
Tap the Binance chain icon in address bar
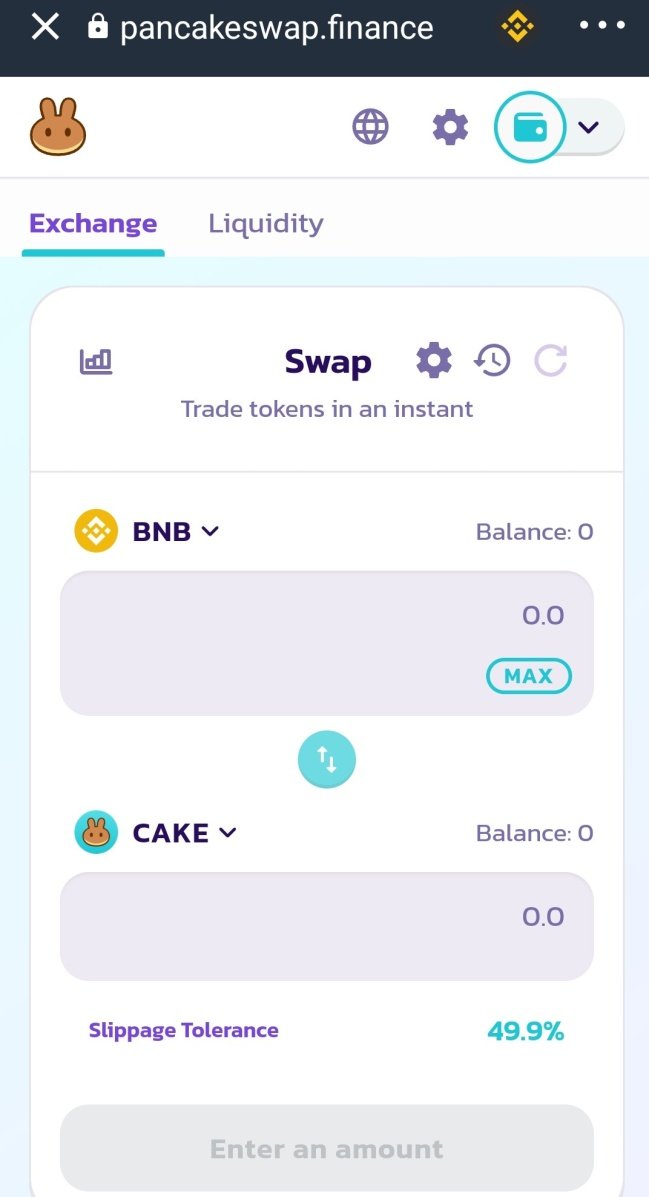click(517, 27)
